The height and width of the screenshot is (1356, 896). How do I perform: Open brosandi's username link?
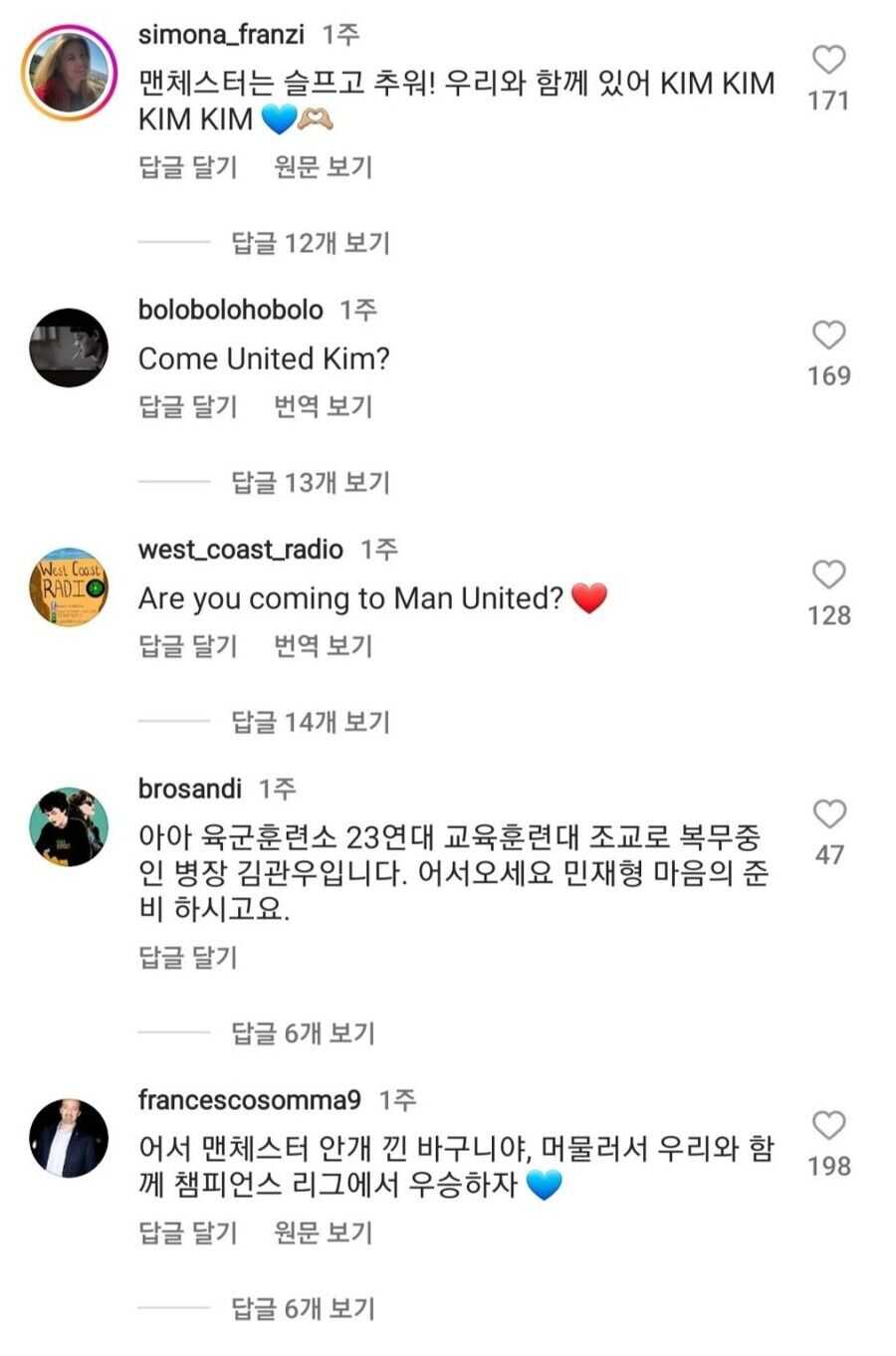pyautogui.click(x=189, y=789)
